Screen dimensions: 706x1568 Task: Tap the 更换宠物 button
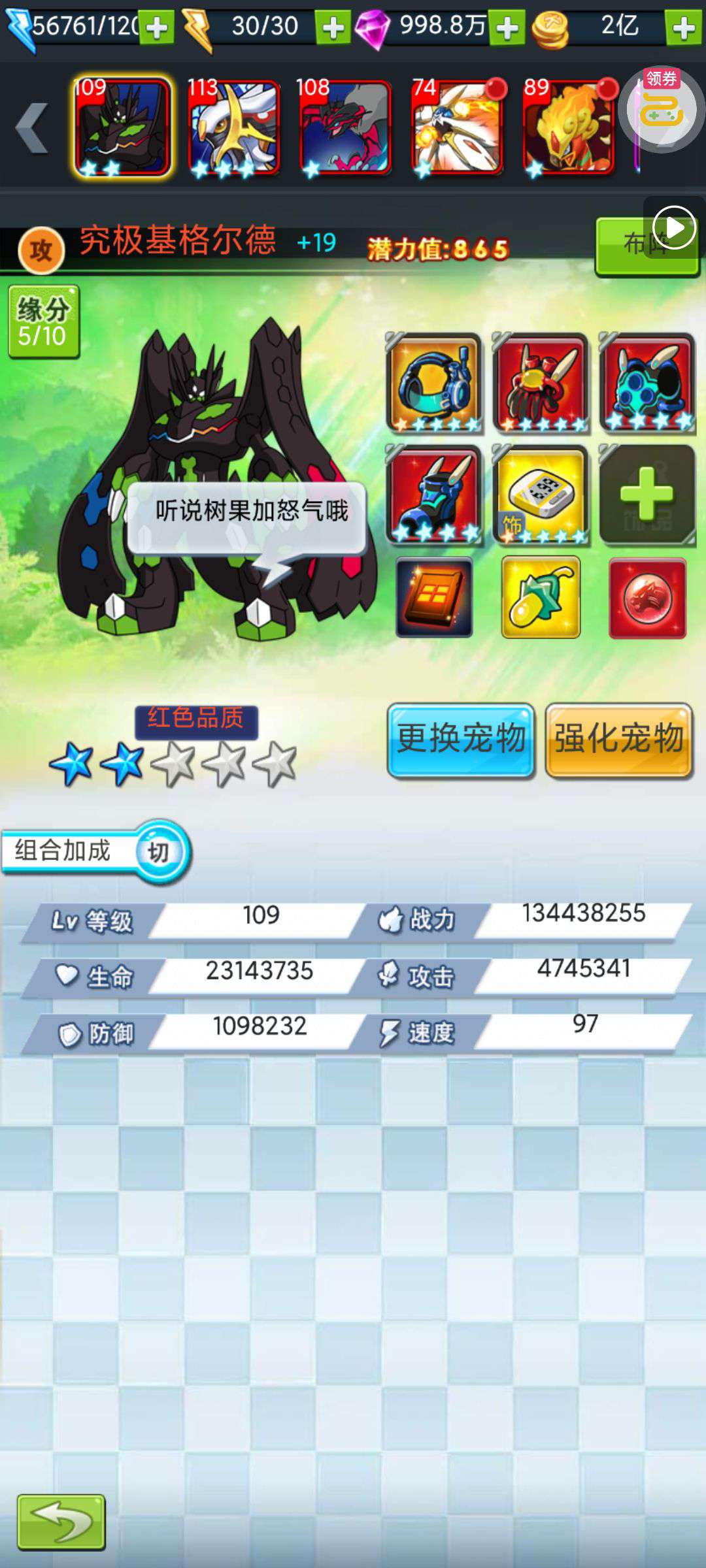pos(461,740)
